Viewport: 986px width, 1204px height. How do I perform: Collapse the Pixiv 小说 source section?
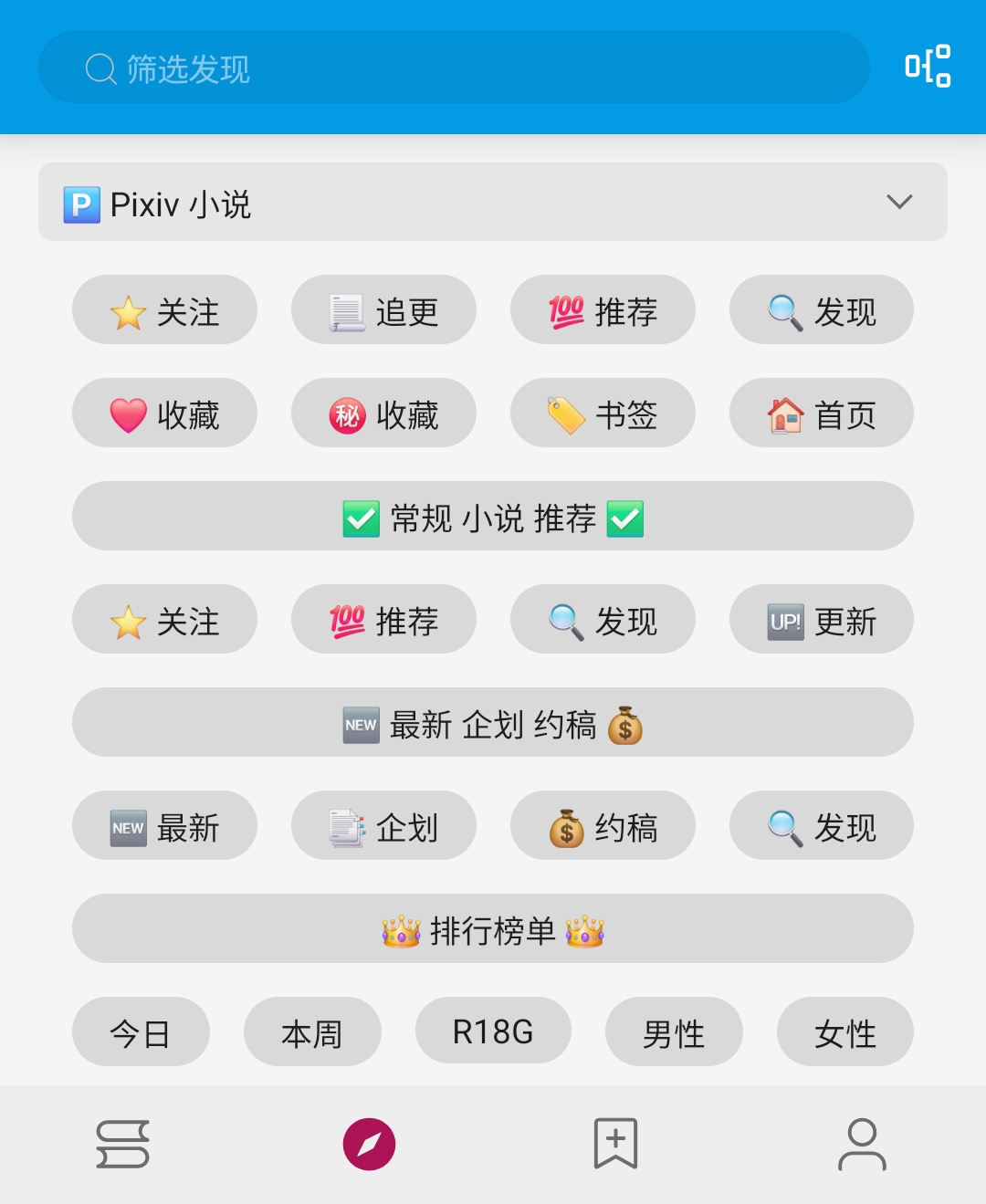click(x=899, y=202)
